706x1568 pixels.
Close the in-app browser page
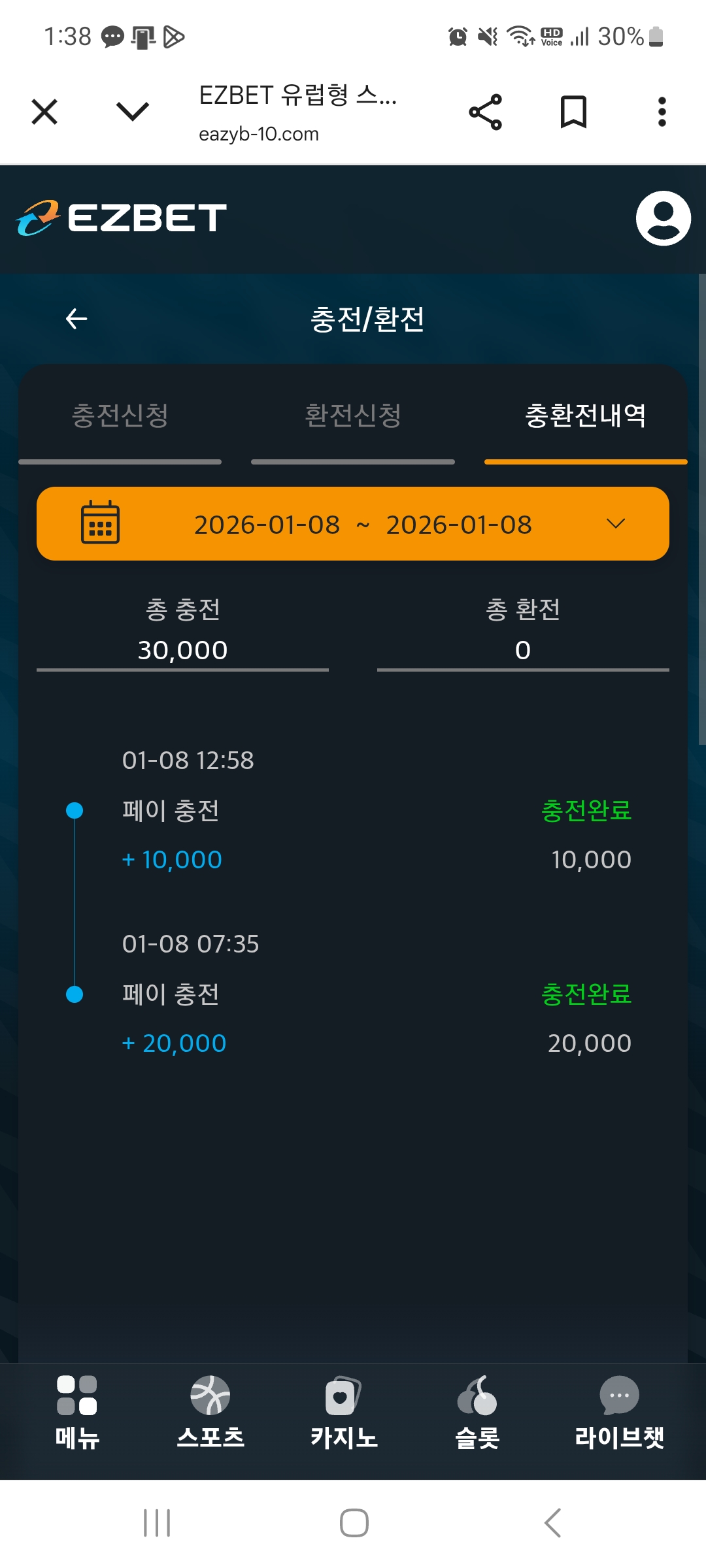[44, 112]
